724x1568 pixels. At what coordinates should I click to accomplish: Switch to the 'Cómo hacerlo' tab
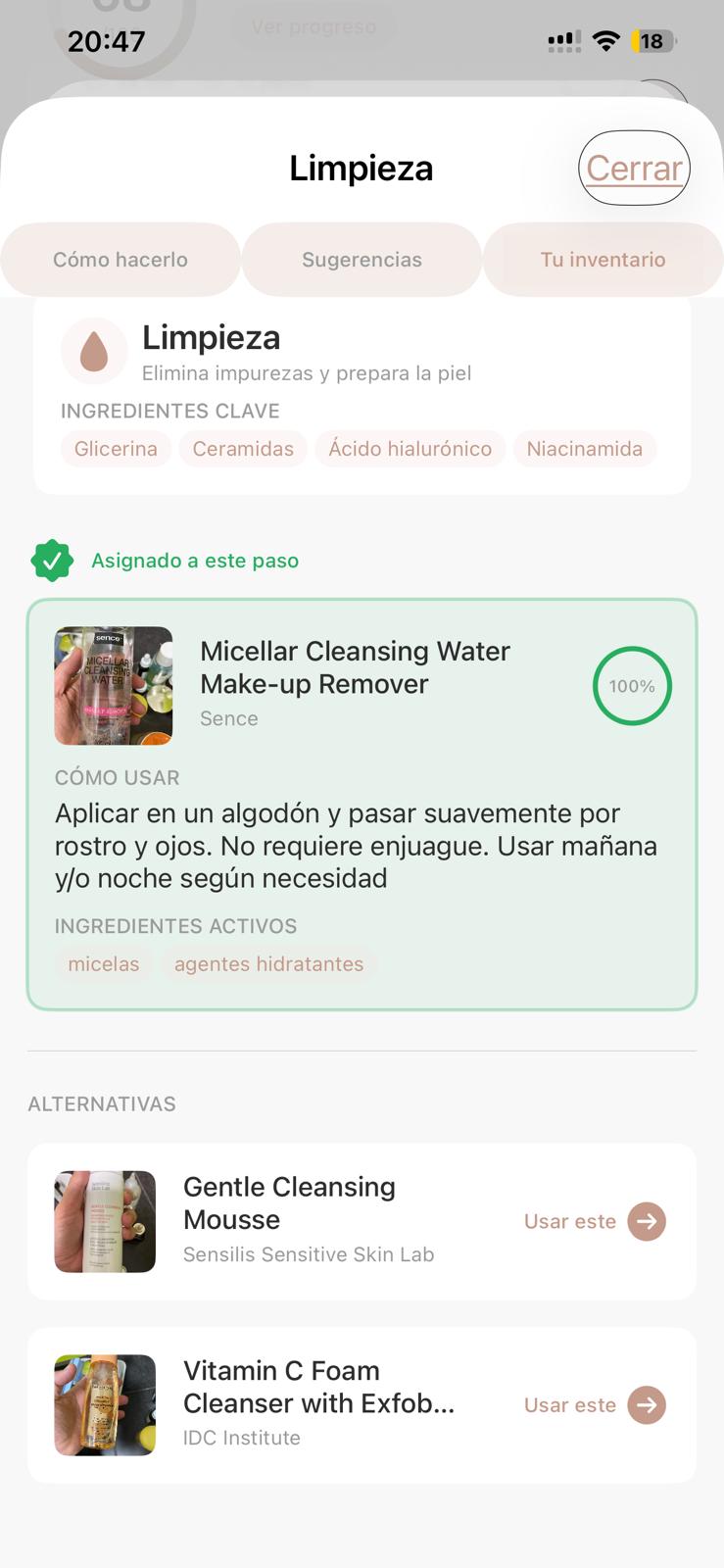(120, 259)
